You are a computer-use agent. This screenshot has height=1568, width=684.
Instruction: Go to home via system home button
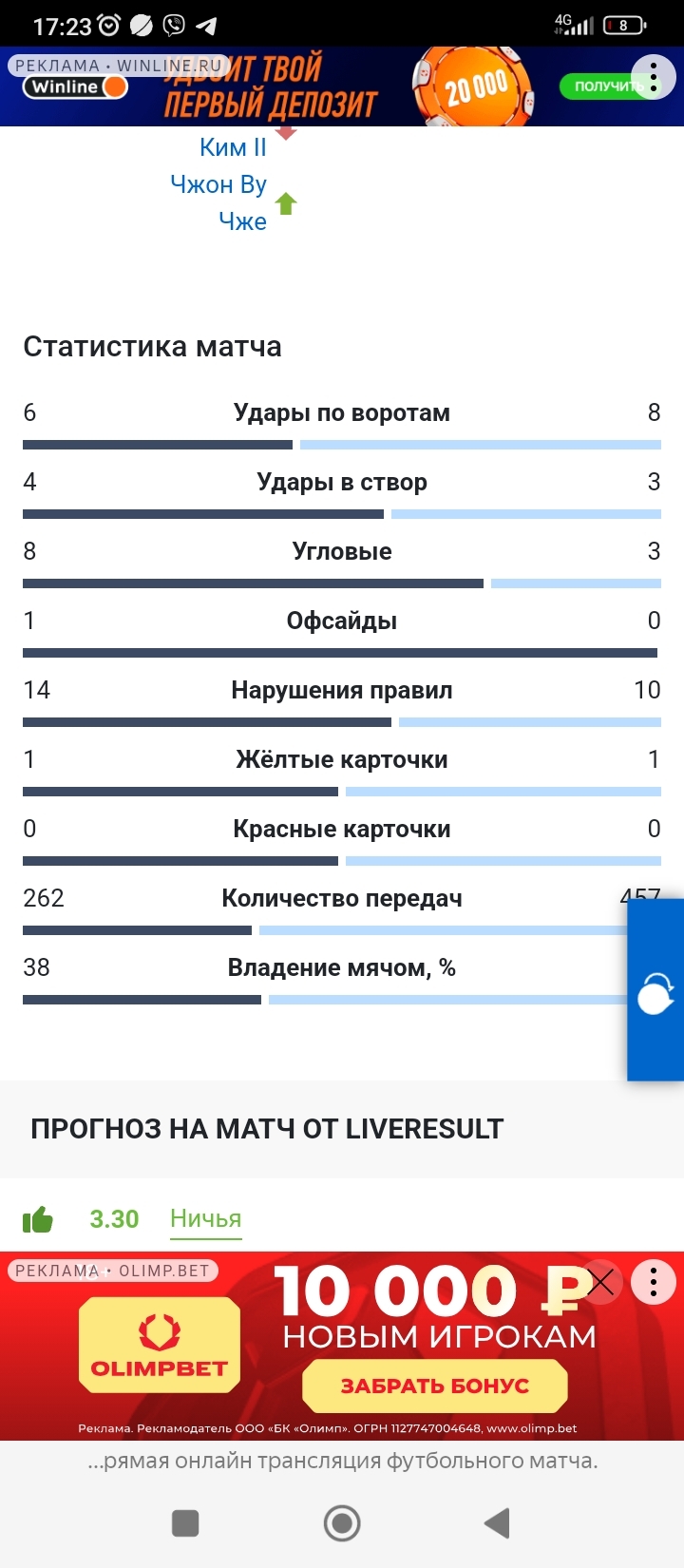[x=342, y=1523]
